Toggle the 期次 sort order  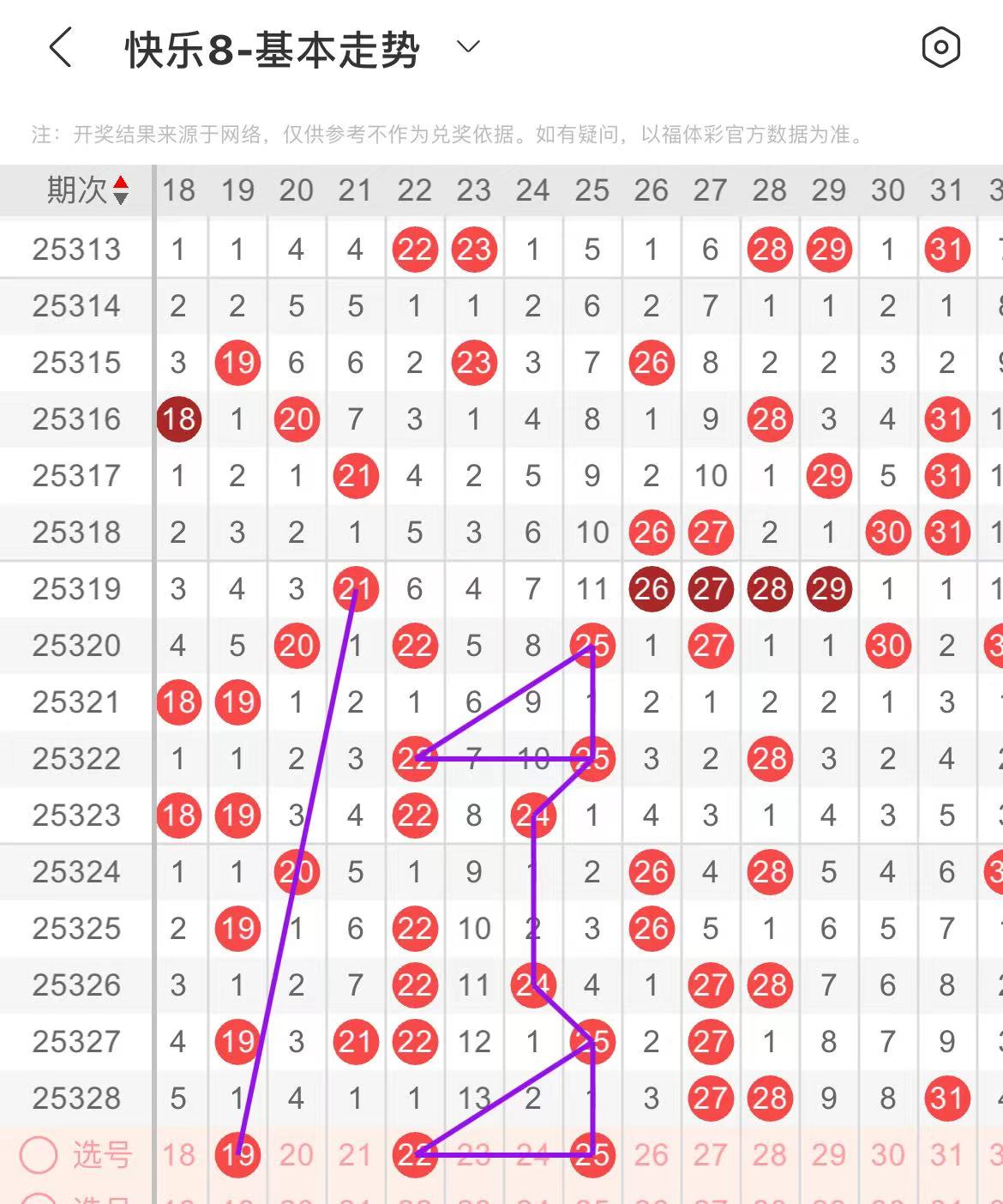coord(121,190)
